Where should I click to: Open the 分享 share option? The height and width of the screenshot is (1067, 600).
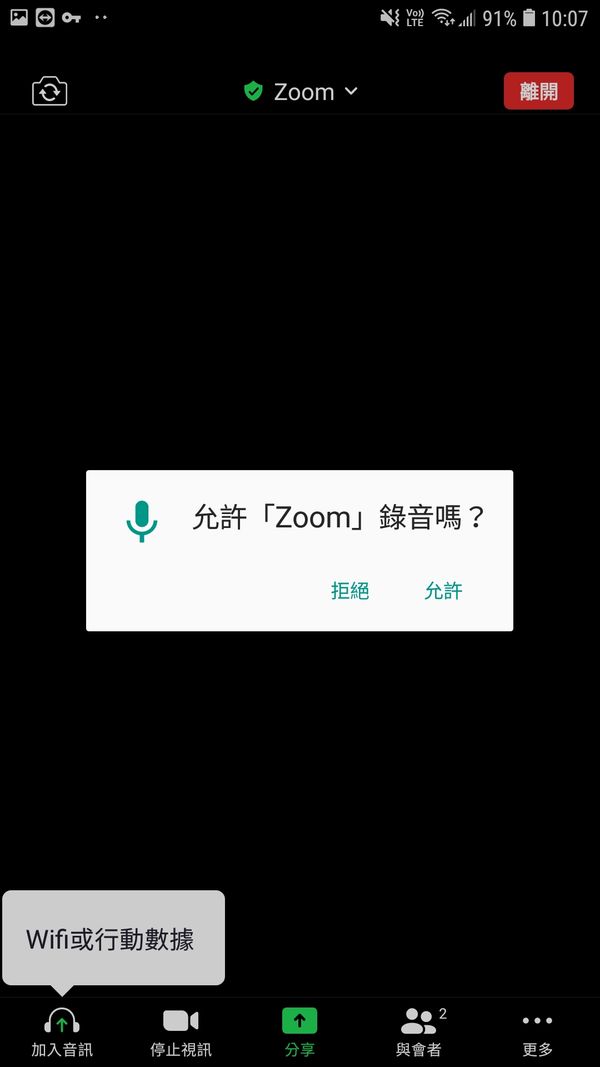click(x=299, y=1032)
